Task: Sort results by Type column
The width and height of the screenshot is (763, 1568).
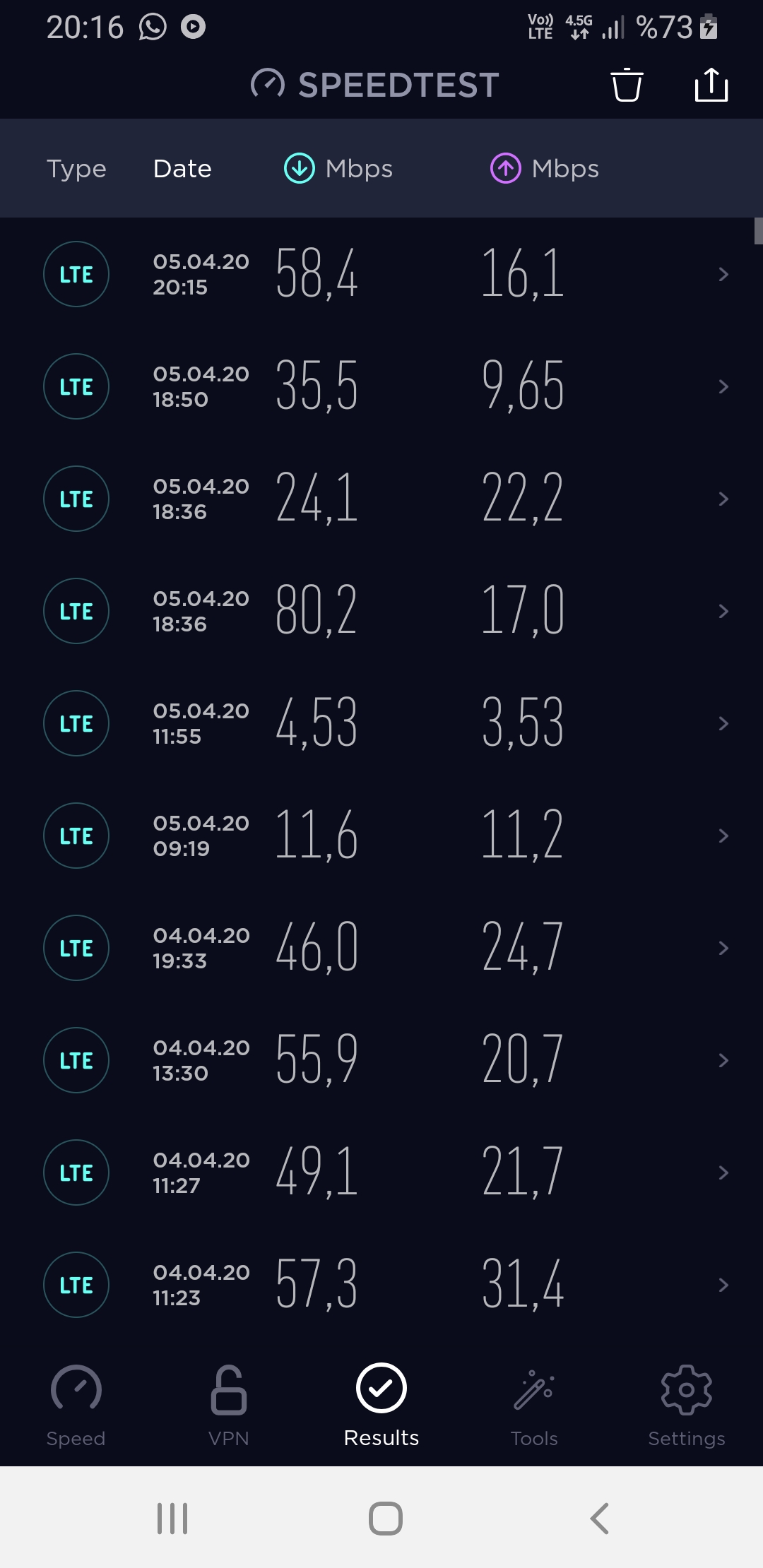Action: [x=76, y=169]
